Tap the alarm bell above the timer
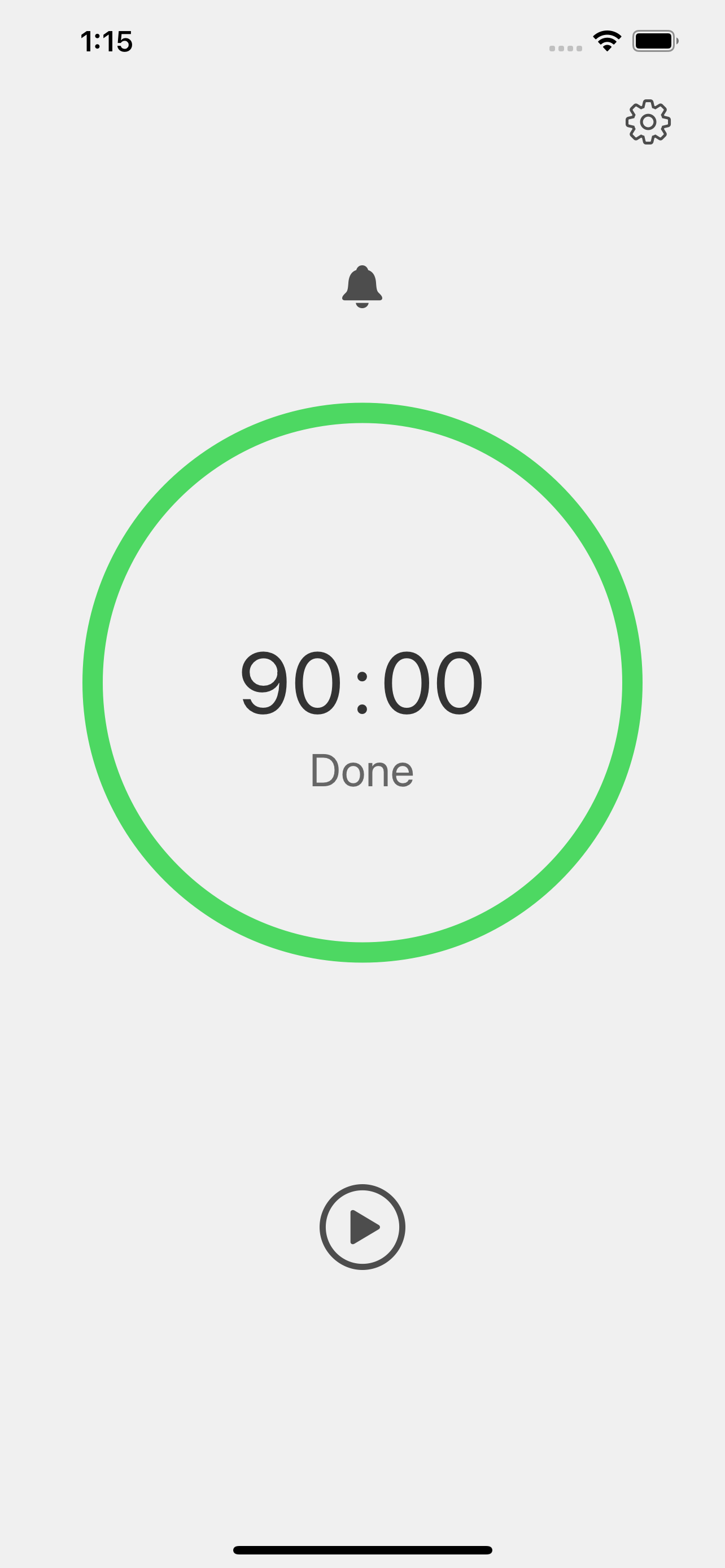Viewport: 725px width, 1568px height. [x=362, y=286]
